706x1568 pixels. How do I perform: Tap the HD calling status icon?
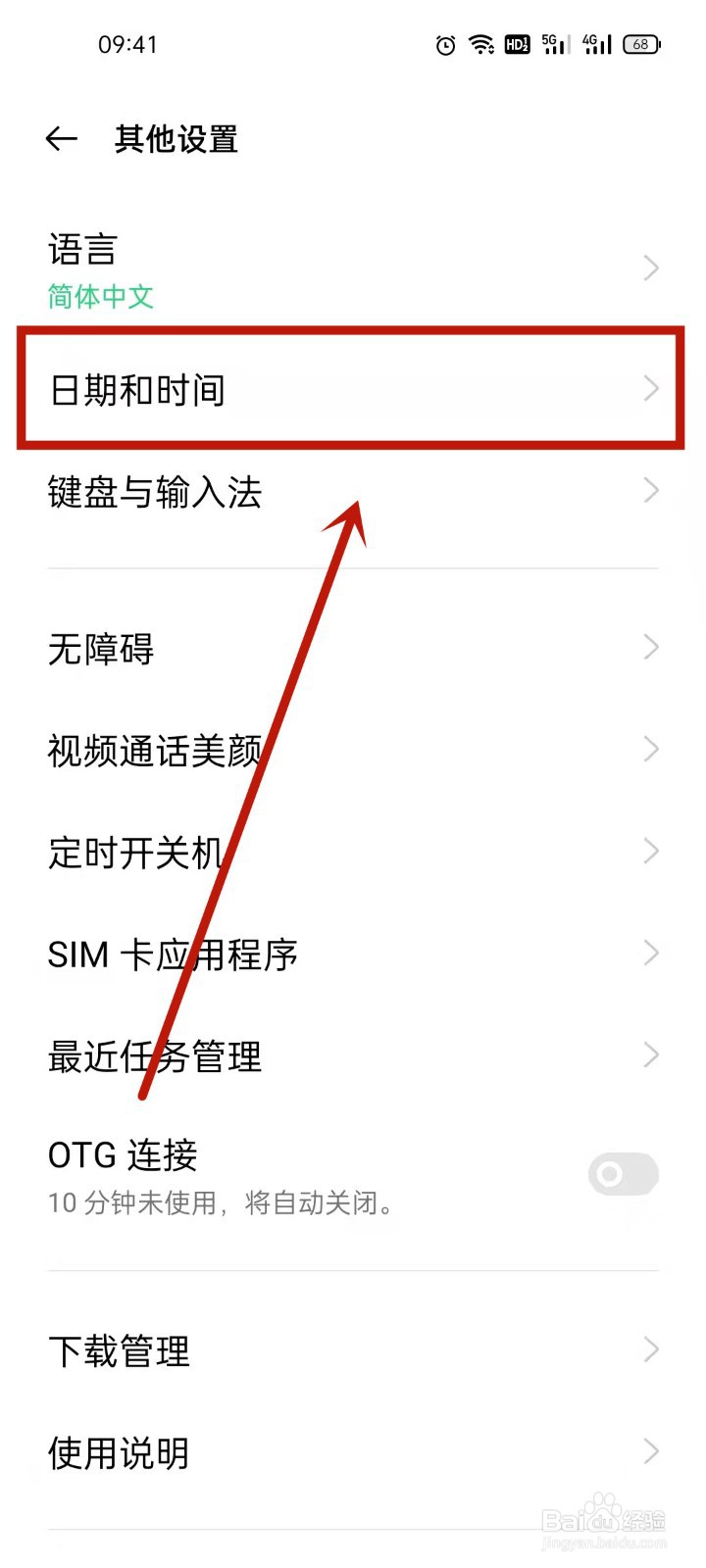(517, 44)
